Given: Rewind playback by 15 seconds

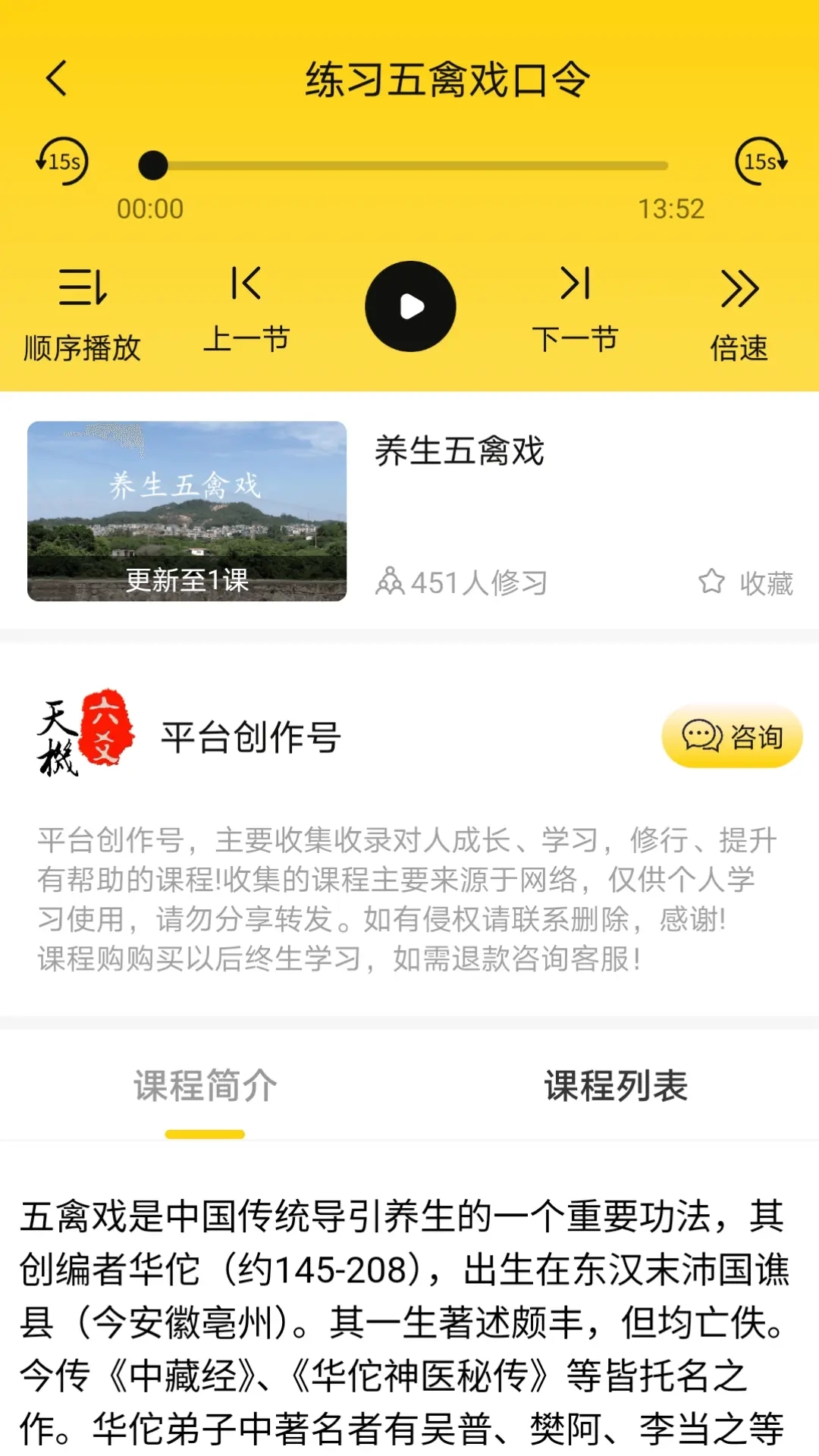Looking at the screenshot, I should (x=64, y=161).
